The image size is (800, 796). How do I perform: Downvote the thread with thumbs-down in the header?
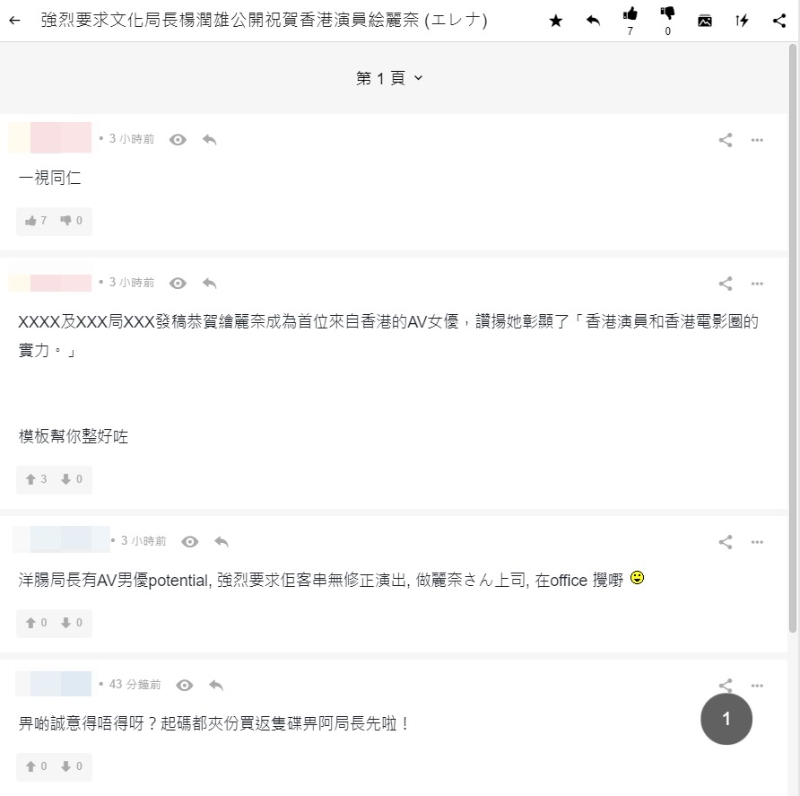click(667, 14)
